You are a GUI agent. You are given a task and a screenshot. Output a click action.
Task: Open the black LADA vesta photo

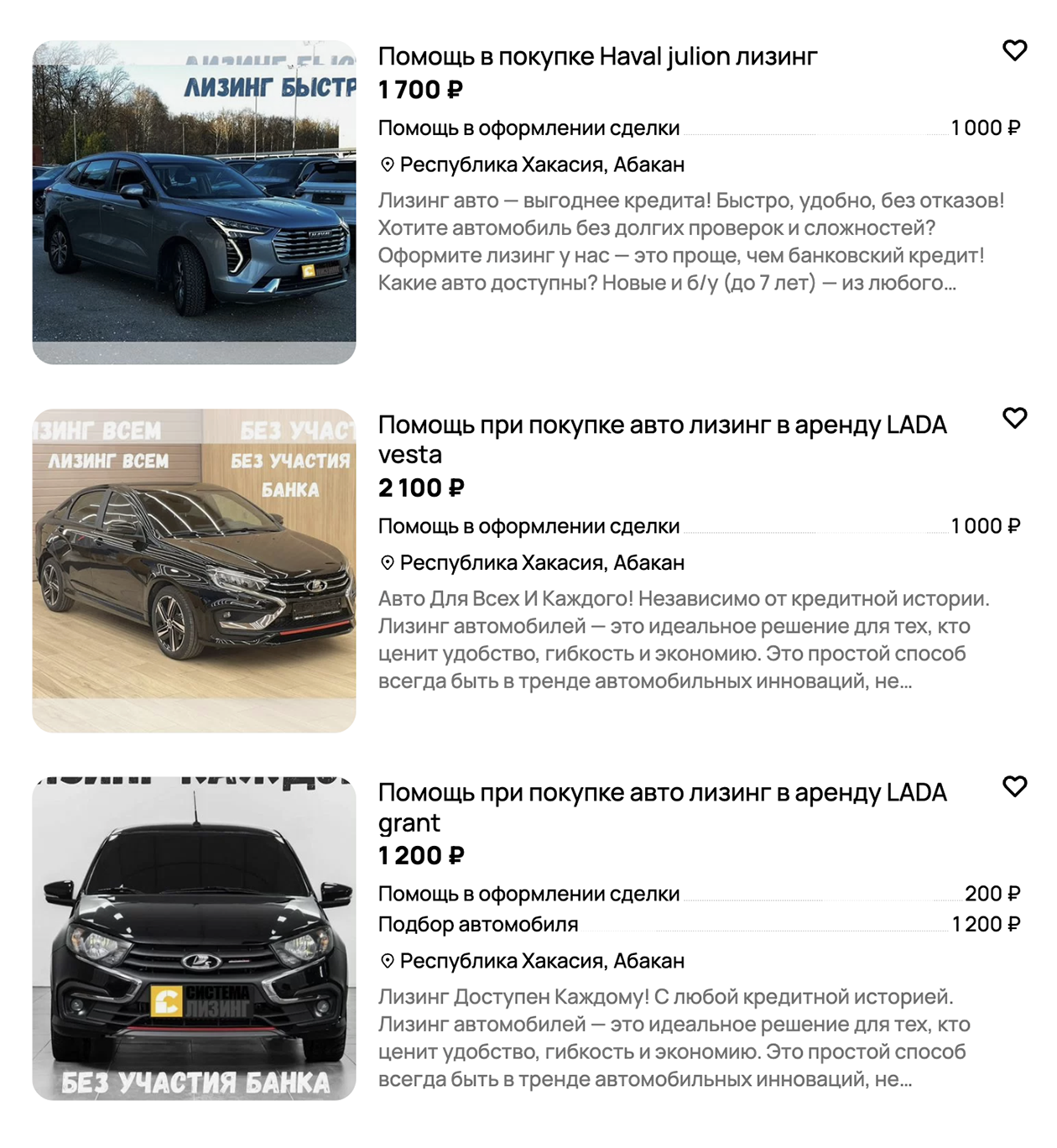pyautogui.click(x=194, y=571)
